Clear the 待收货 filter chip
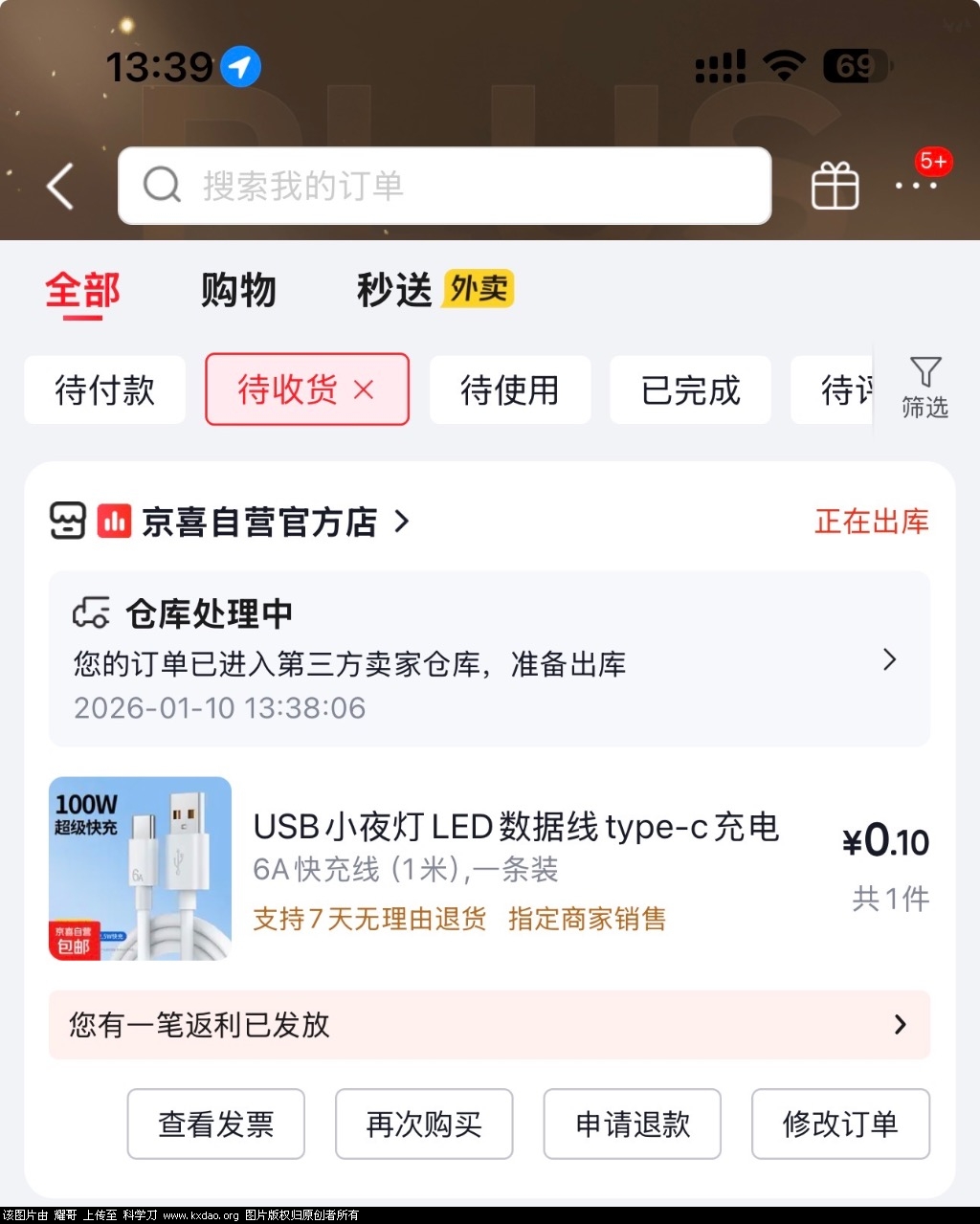This screenshot has height=1224, width=980. [x=364, y=389]
